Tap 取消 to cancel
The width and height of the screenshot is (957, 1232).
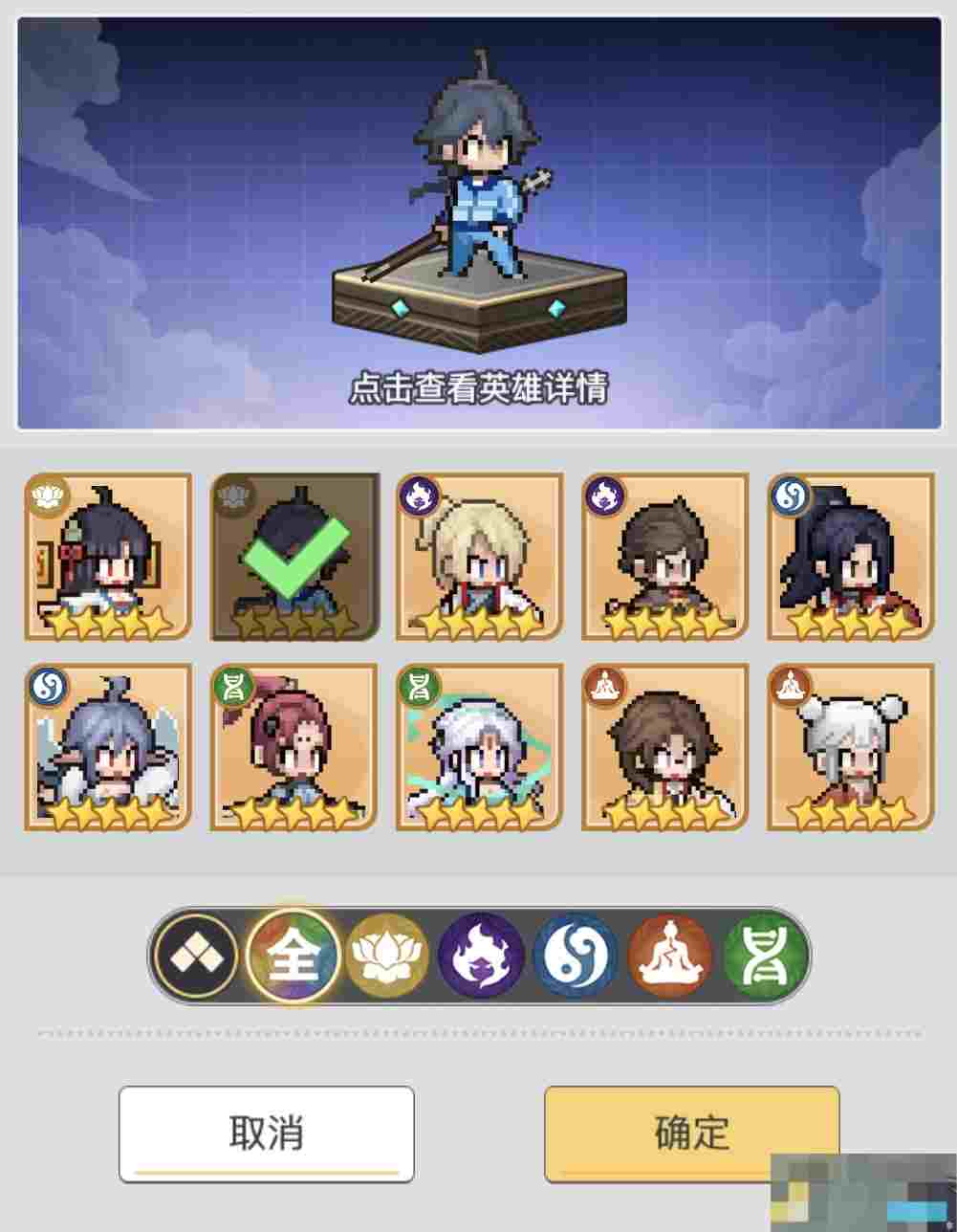(266, 1133)
